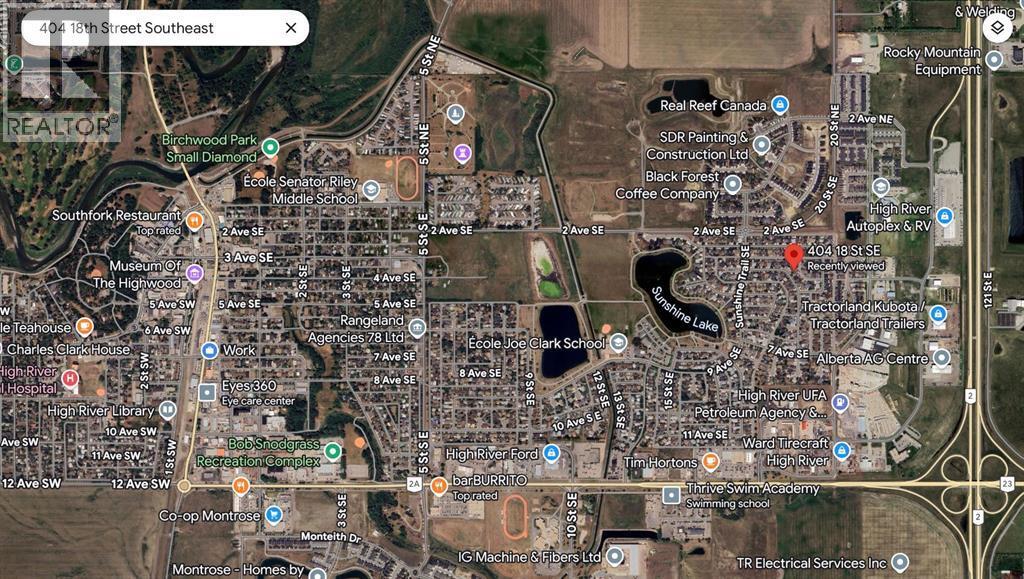Open the map layers selector

pos(996,28)
